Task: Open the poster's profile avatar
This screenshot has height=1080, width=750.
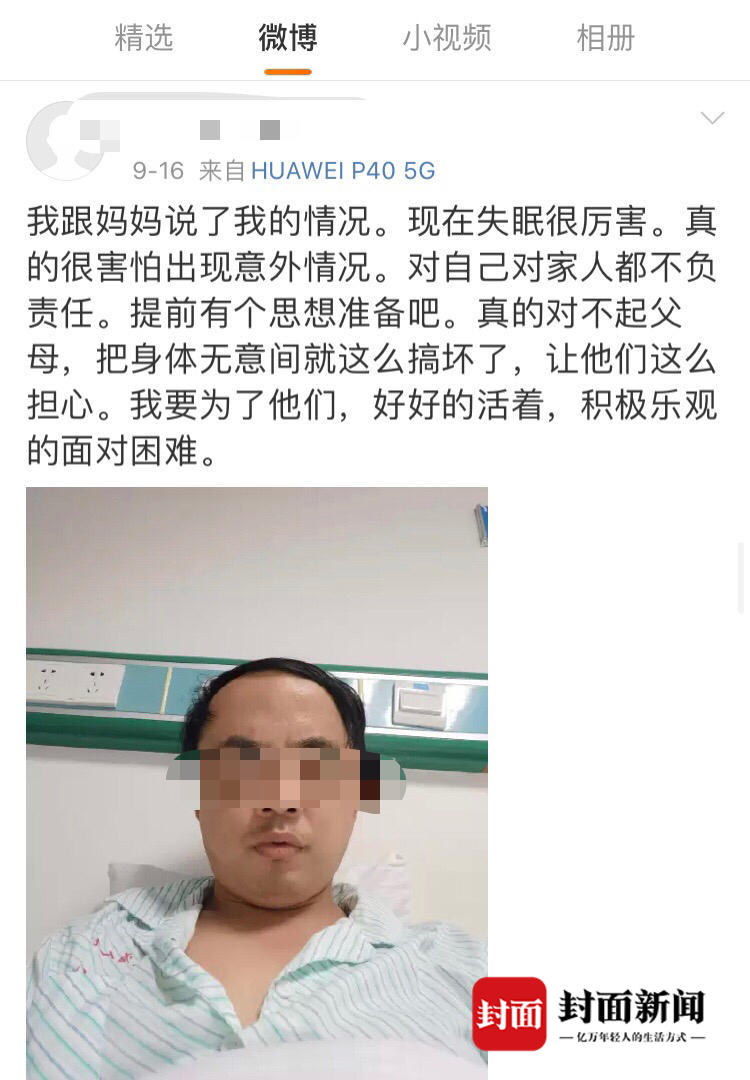Action: coord(64,140)
